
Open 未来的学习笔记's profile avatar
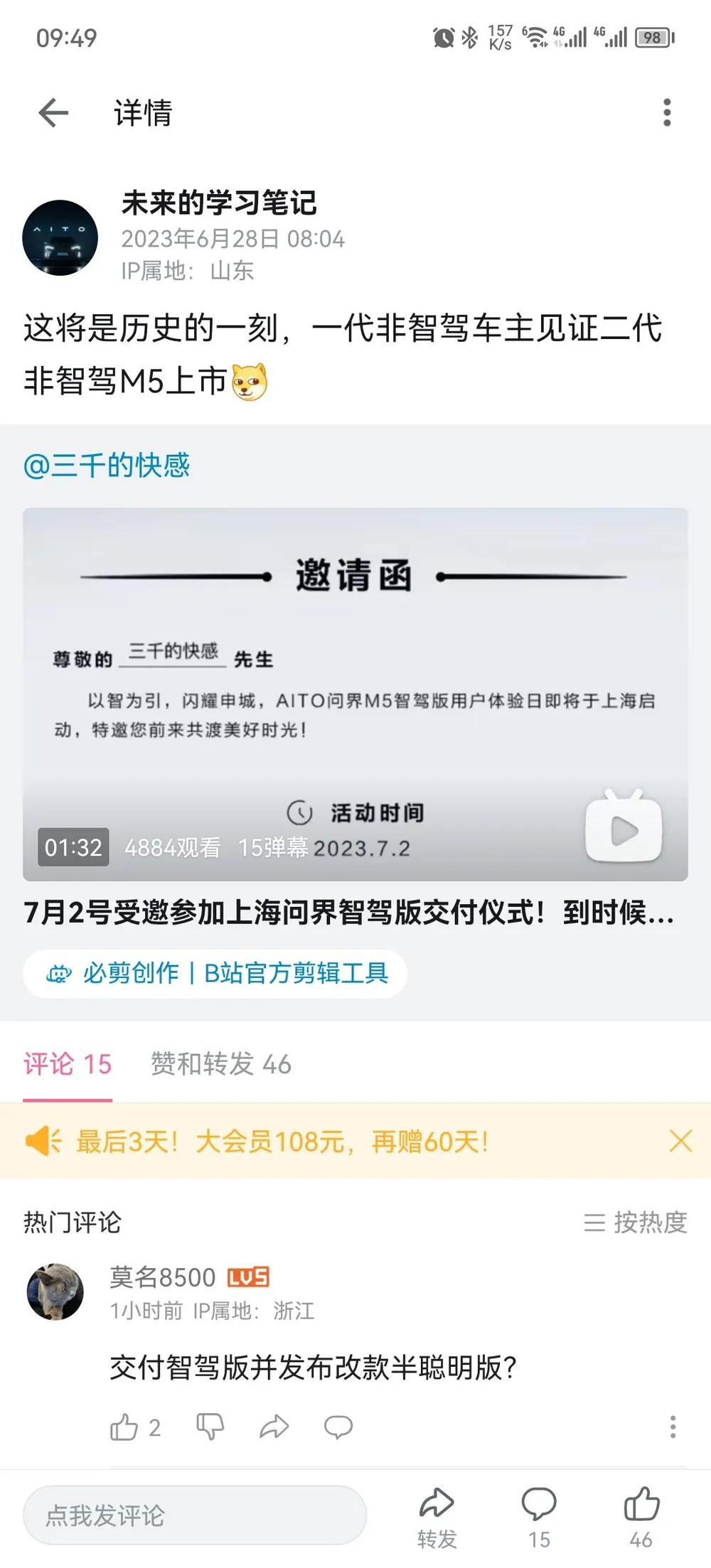coord(60,238)
